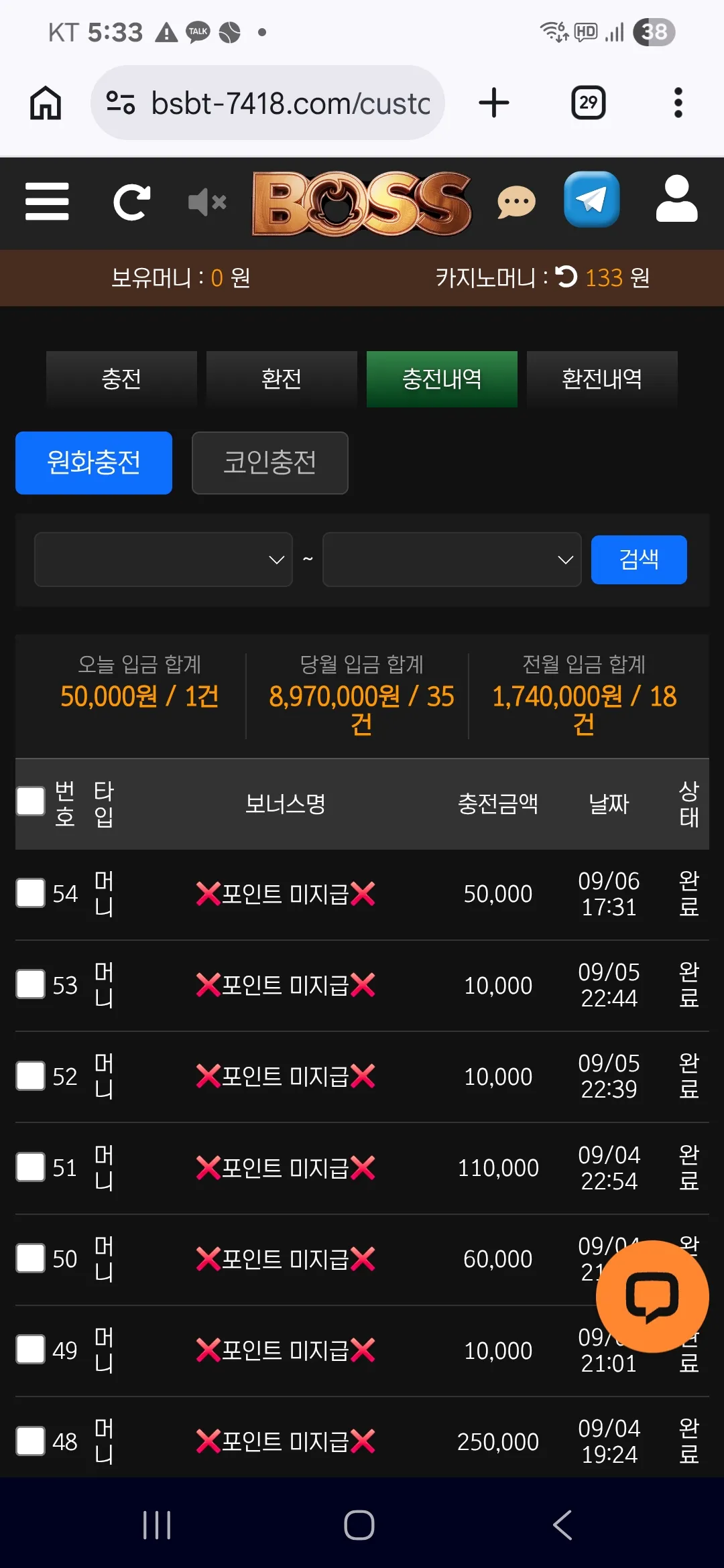Switch to the 환전 tab
The image size is (724, 1568).
point(282,379)
